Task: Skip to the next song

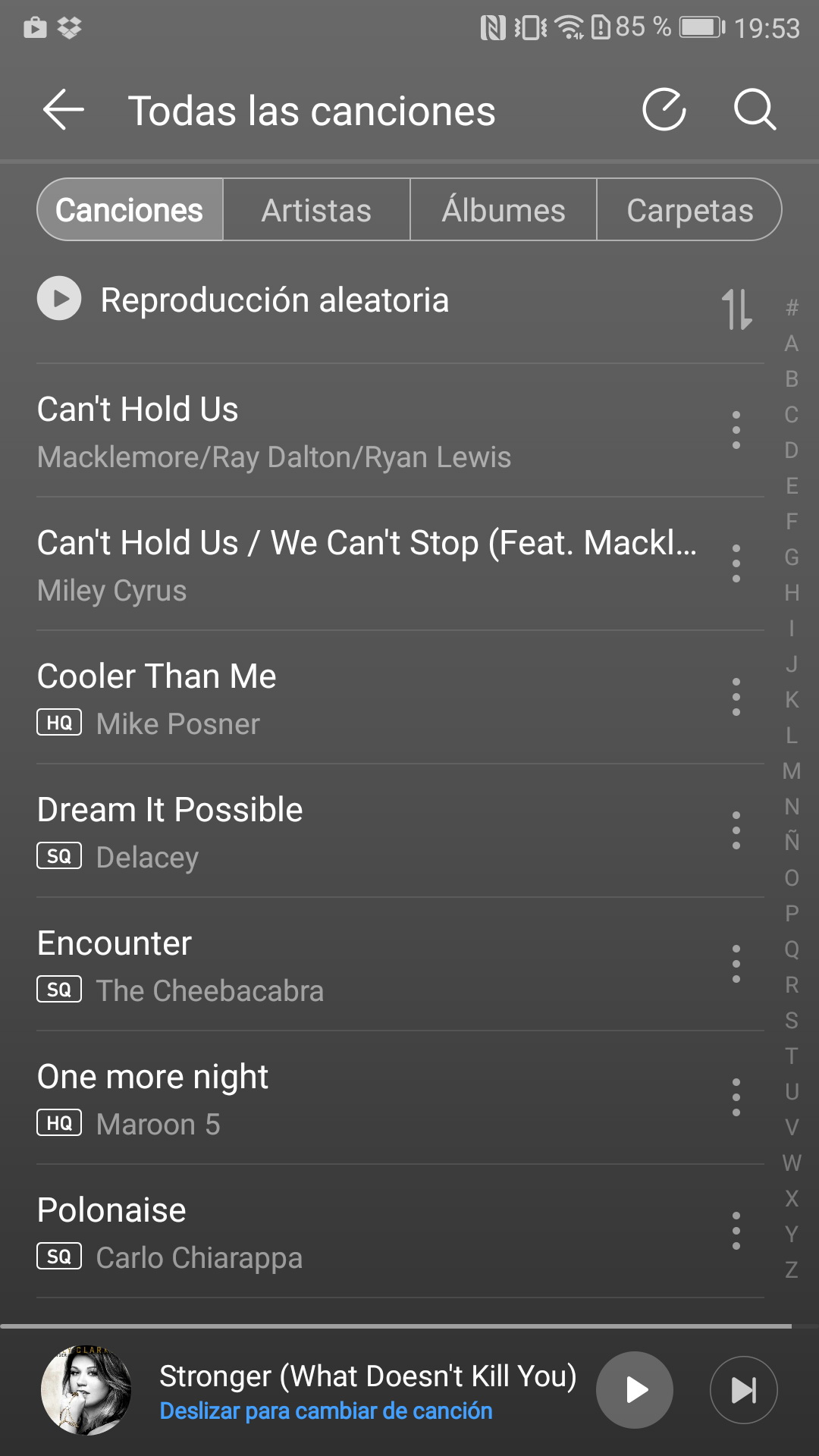Action: click(x=743, y=1390)
